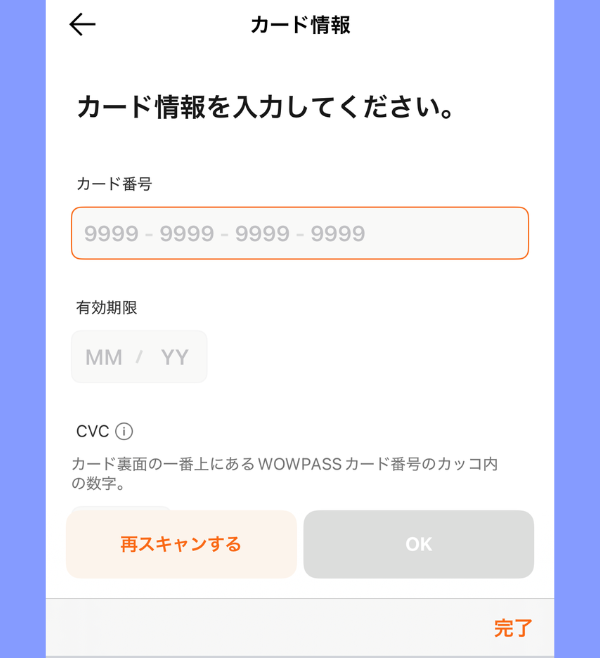Focus the カード番号 input field
This screenshot has height=658, width=600.
(299, 234)
